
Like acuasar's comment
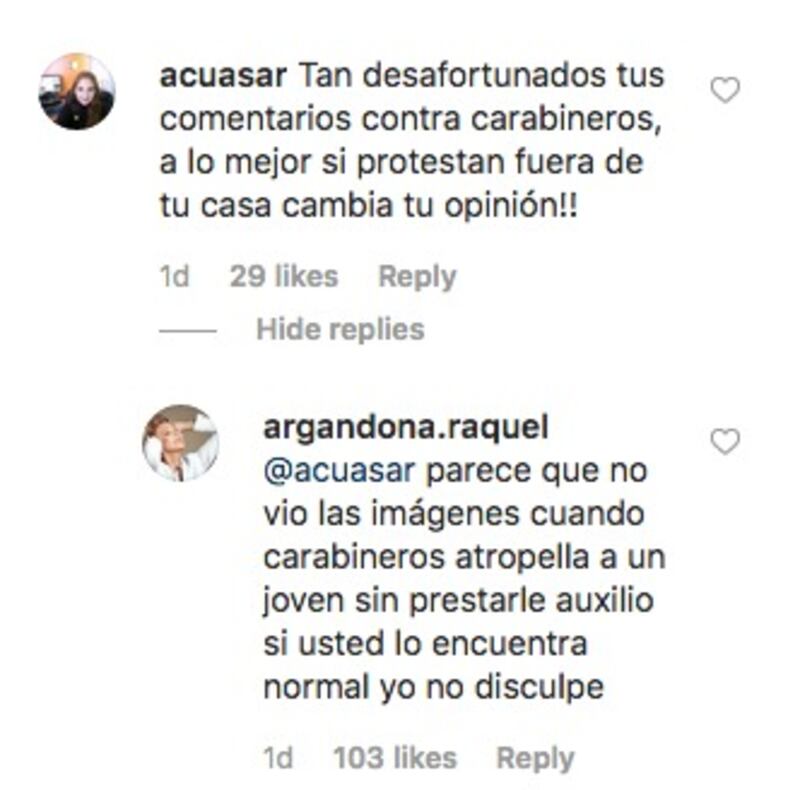(x=724, y=90)
